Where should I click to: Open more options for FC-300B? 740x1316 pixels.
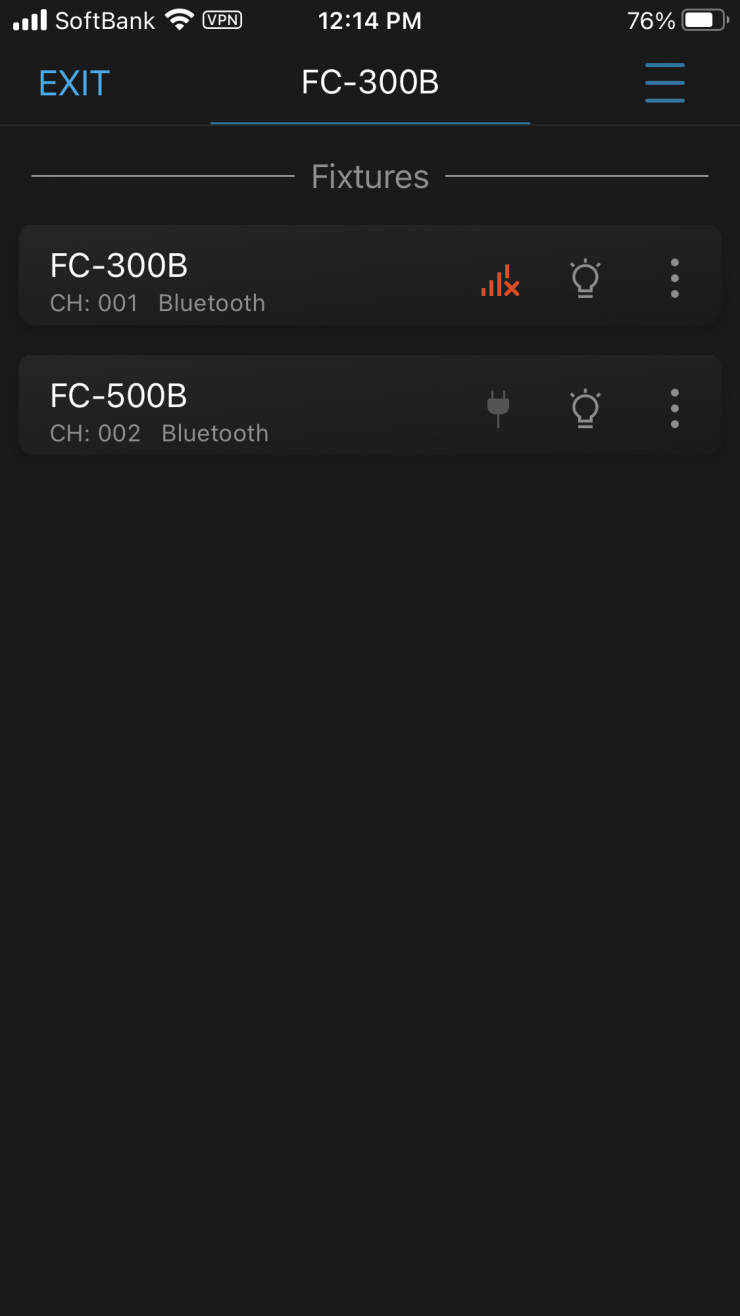[675, 278]
